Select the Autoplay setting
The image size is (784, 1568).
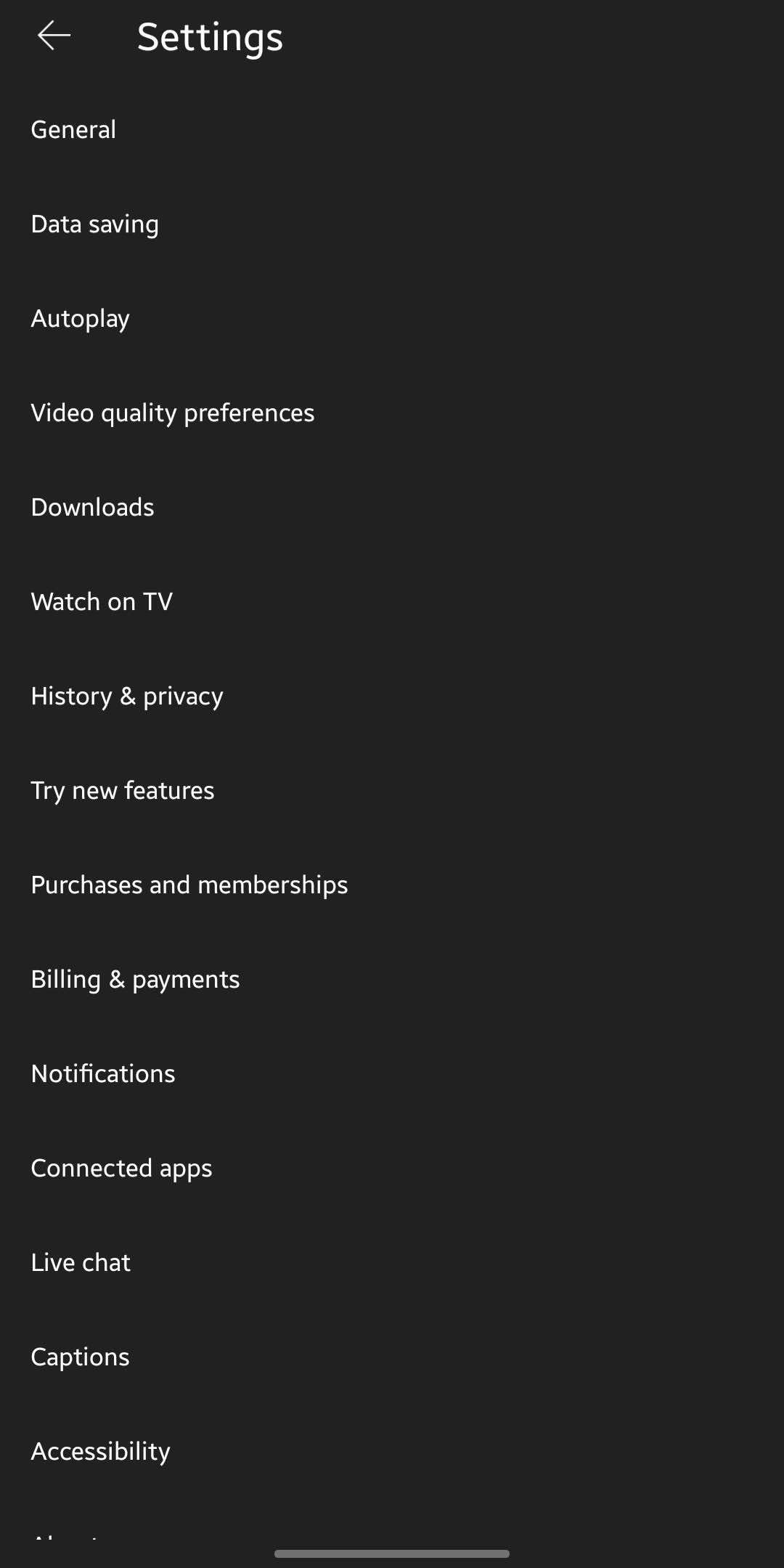coord(81,318)
